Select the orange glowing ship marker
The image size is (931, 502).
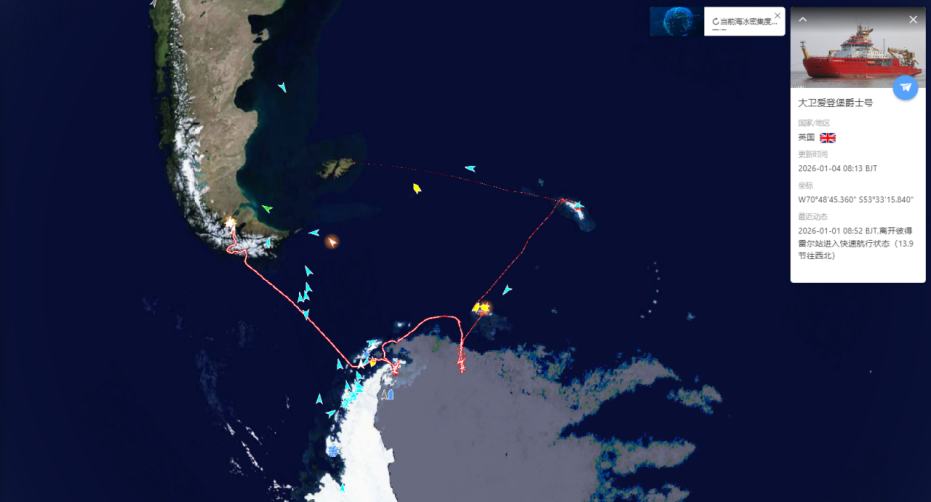[332, 241]
